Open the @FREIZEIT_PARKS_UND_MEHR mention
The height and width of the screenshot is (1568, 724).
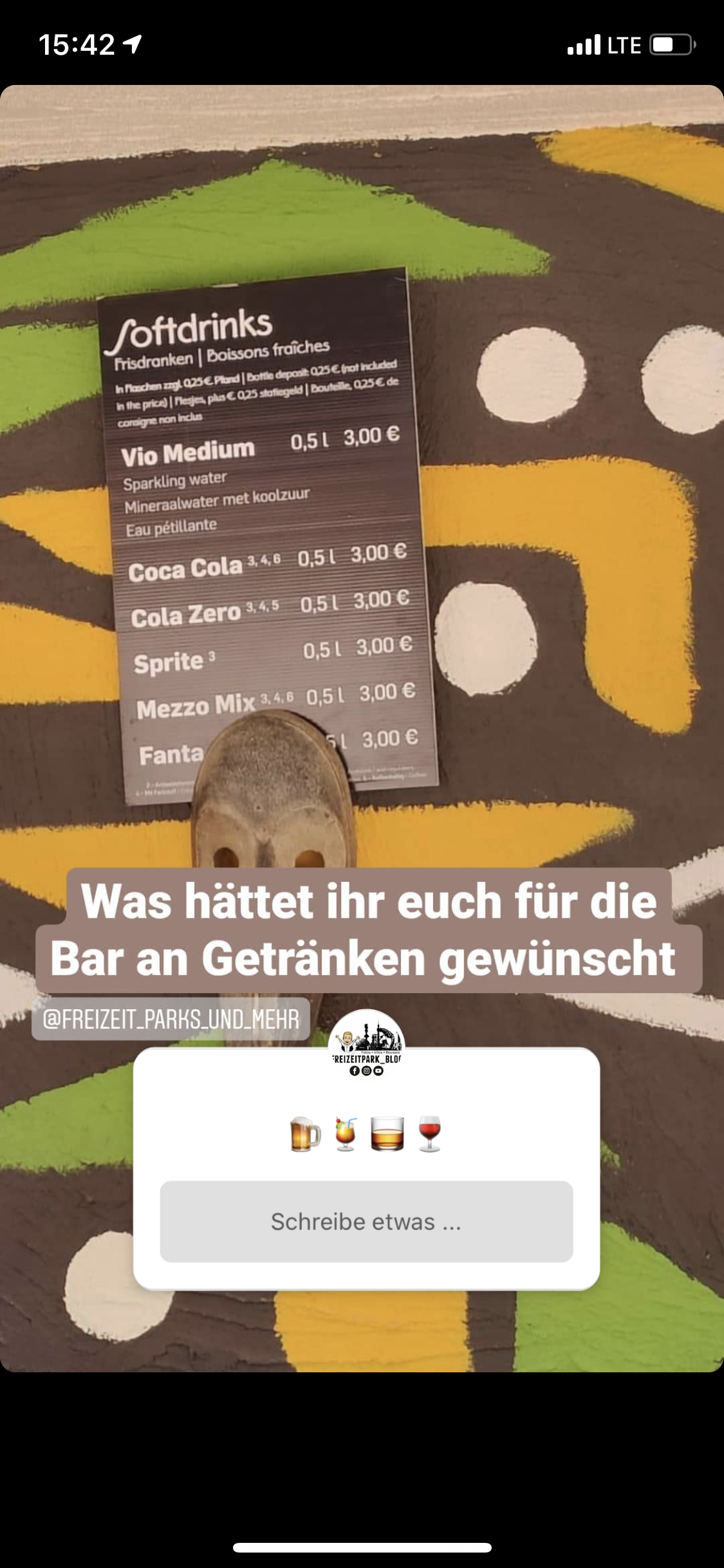(x=171, y=1019)
